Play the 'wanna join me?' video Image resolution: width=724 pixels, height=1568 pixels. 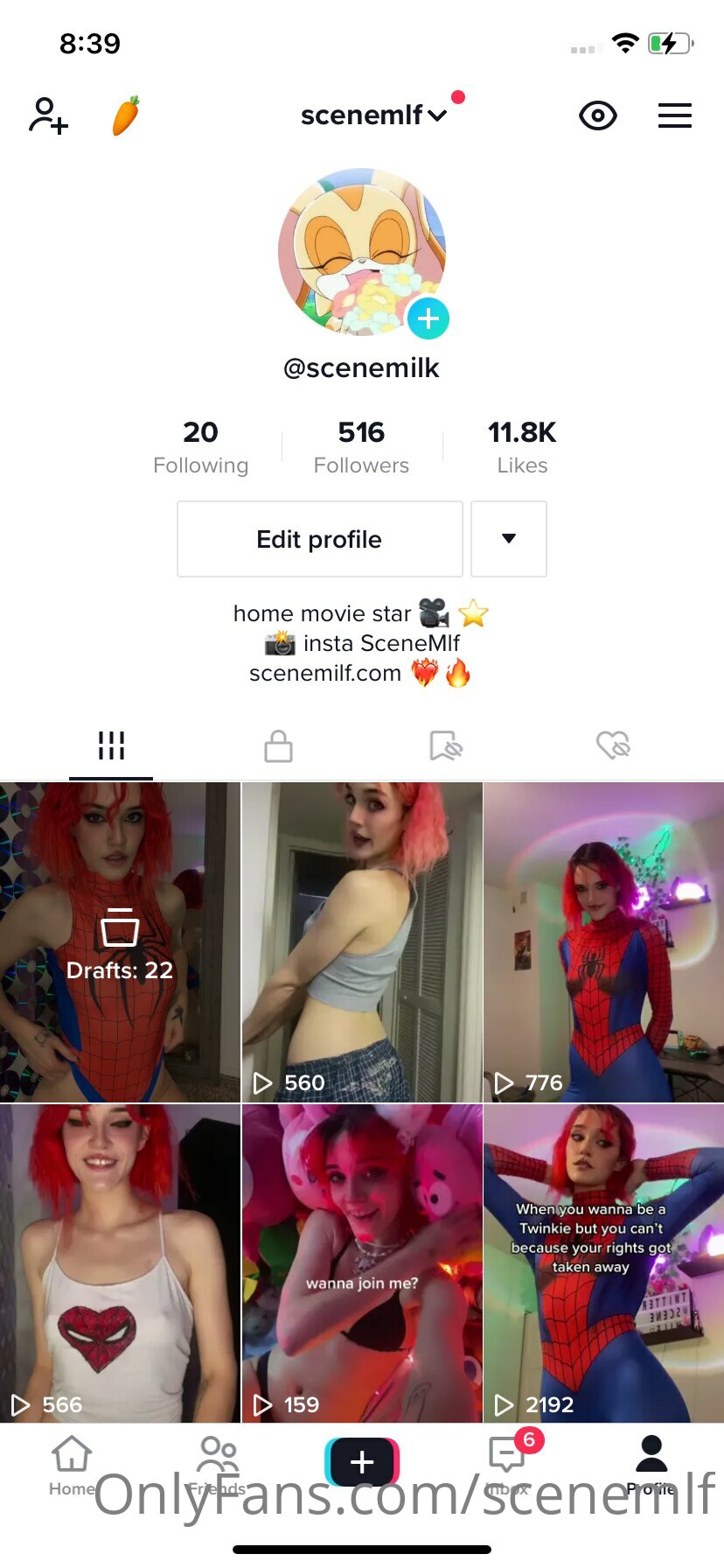(362, 1263)
